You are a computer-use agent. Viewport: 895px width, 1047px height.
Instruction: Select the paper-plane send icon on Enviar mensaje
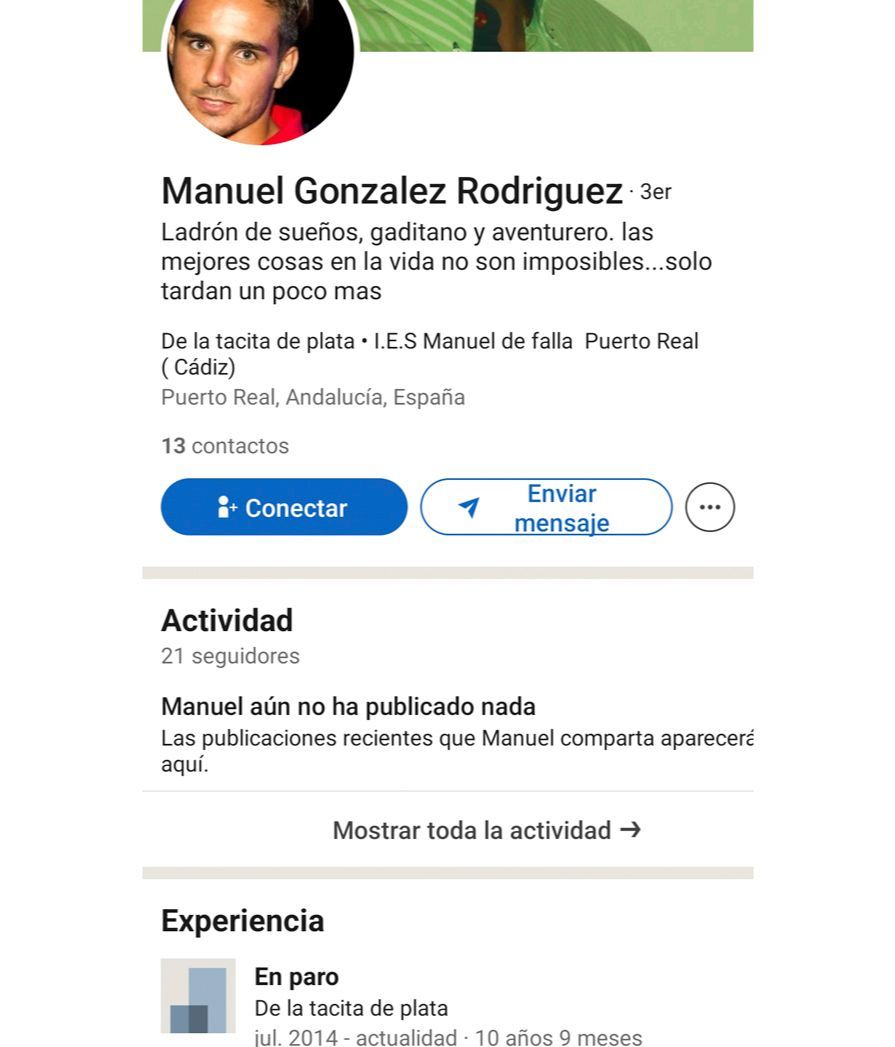coord(469,505)
